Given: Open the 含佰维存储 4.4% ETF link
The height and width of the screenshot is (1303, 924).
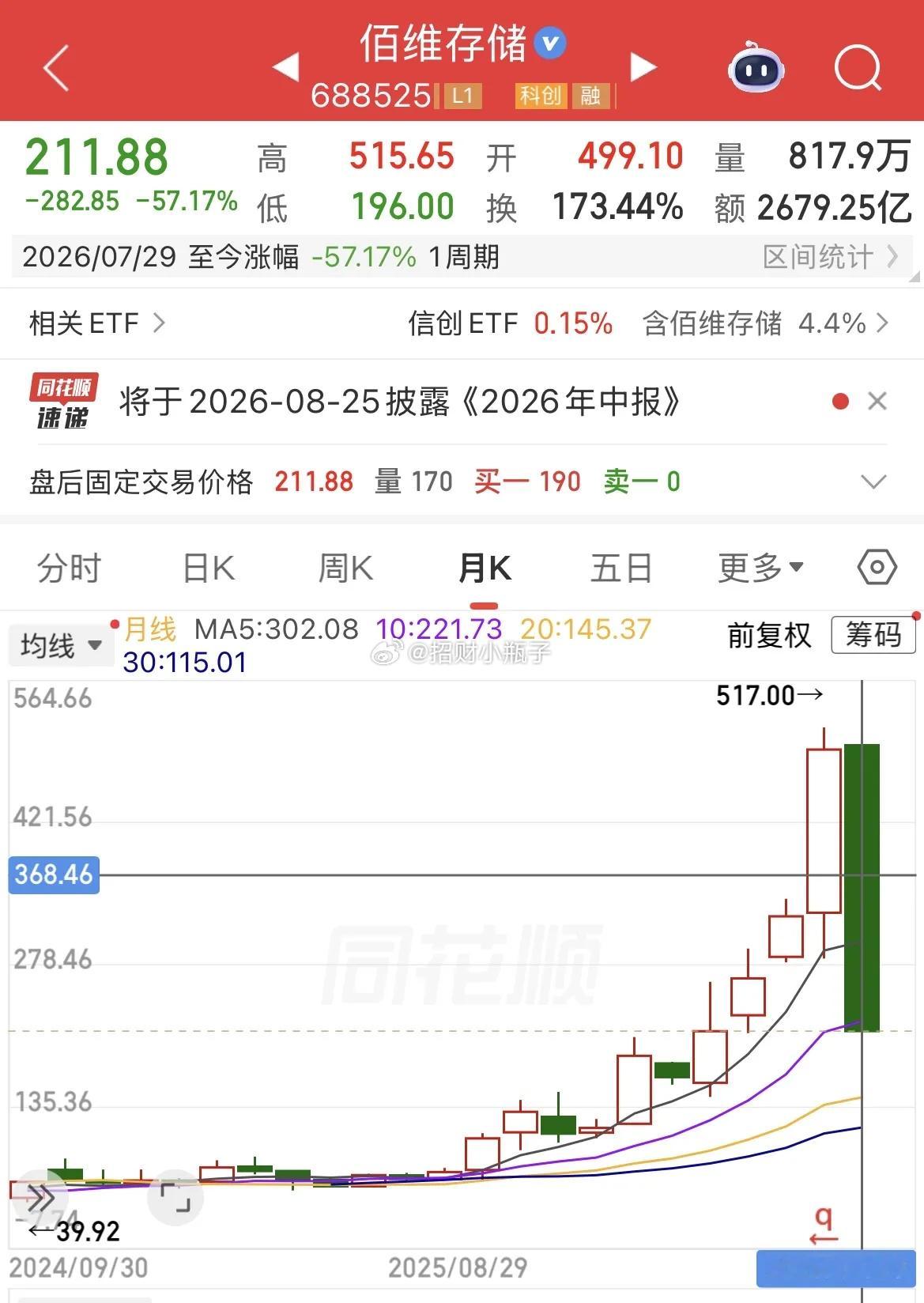Looking at the screenshot, I should 765,323.
